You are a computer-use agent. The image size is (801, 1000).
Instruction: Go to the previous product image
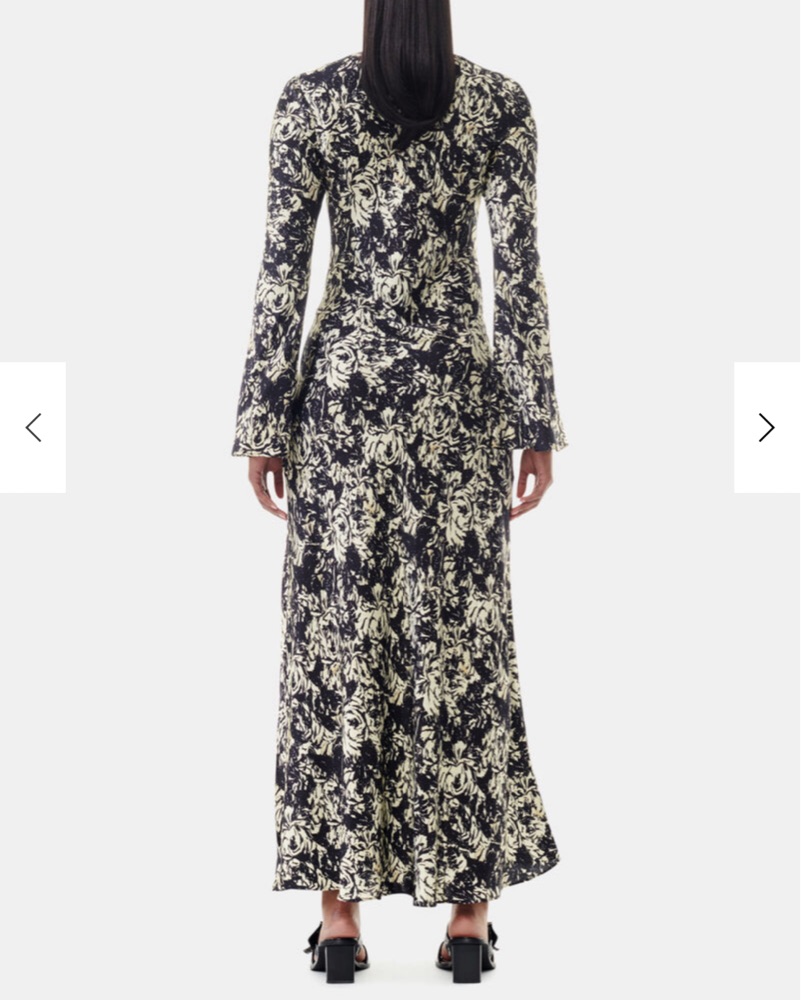(x=33, y=427)
